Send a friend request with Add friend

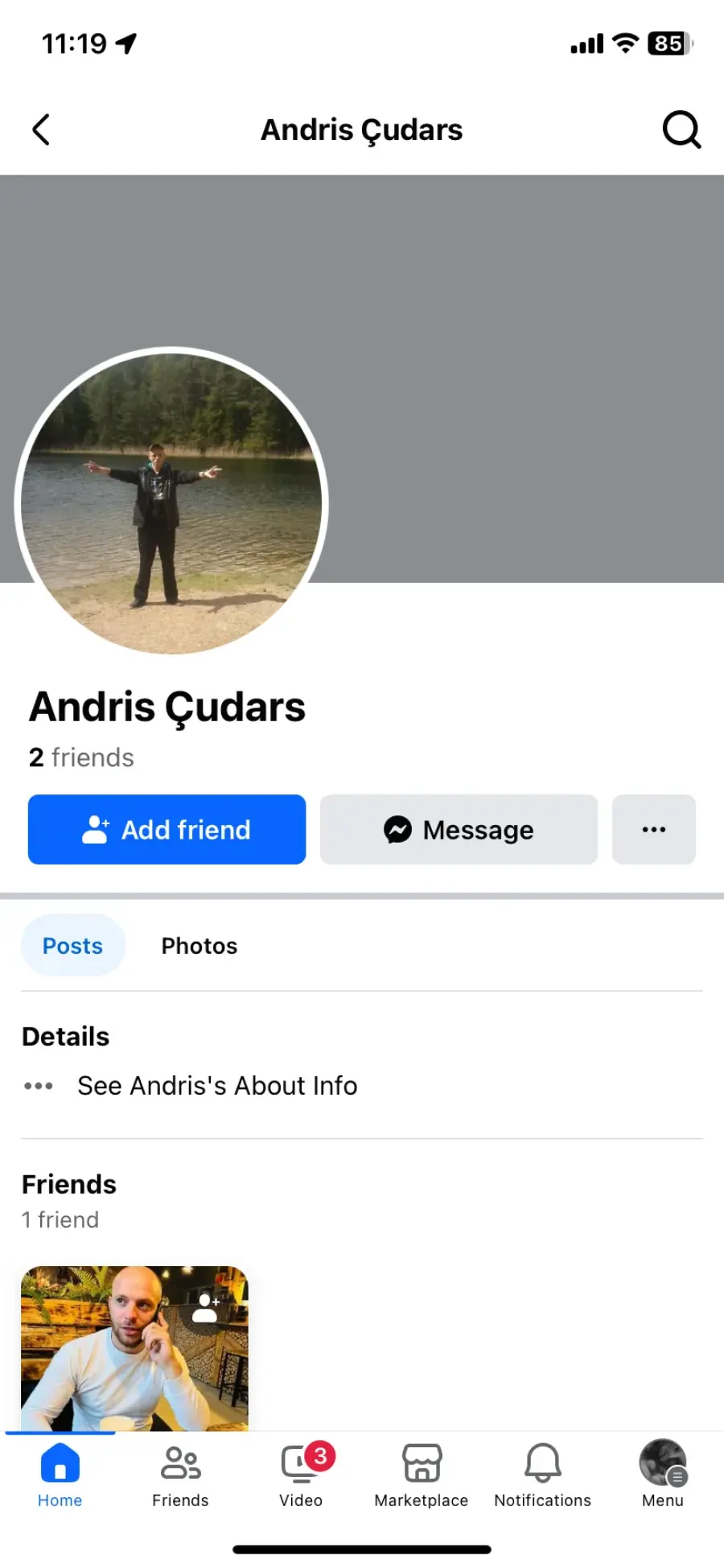click(x=167, y=829)
